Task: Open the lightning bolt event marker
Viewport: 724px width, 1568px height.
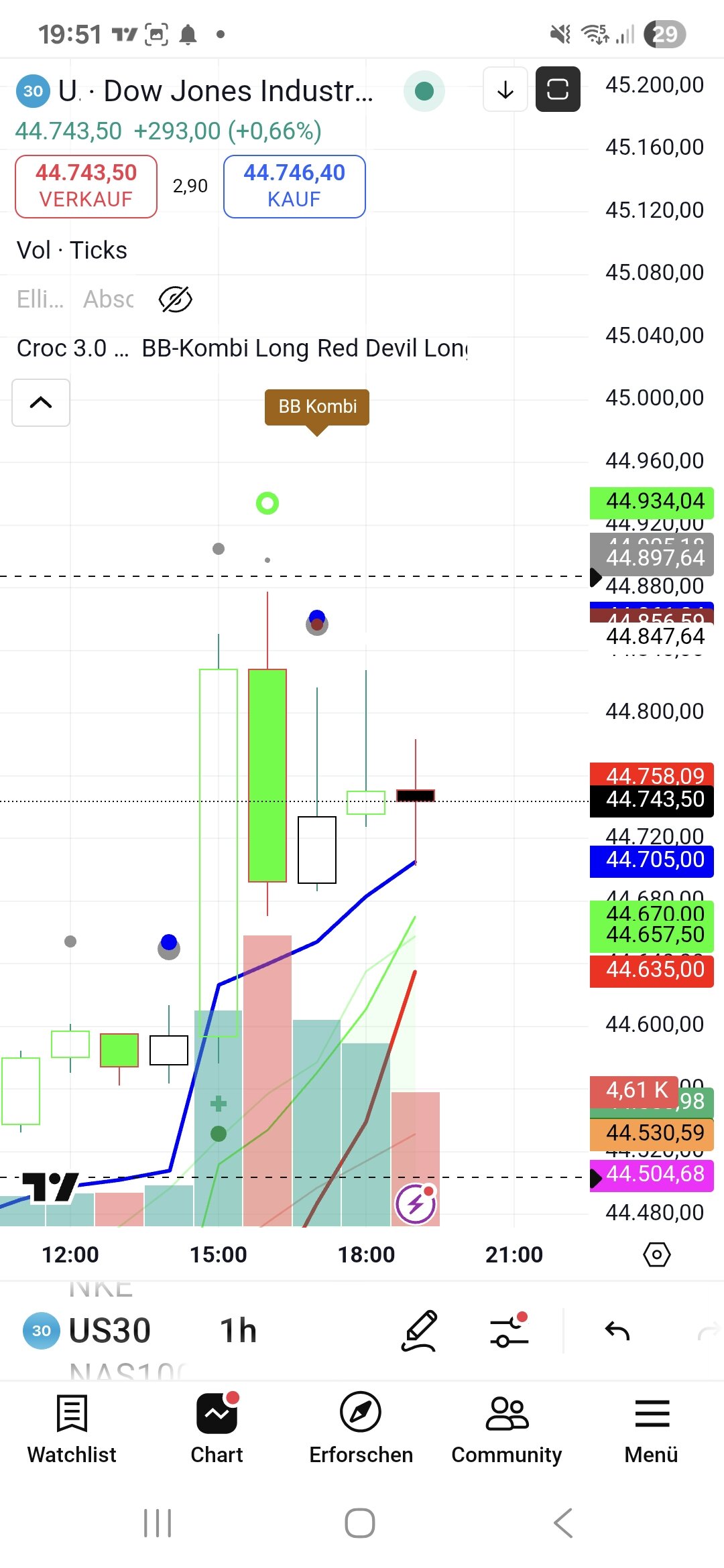Action: click(416, 1204)
